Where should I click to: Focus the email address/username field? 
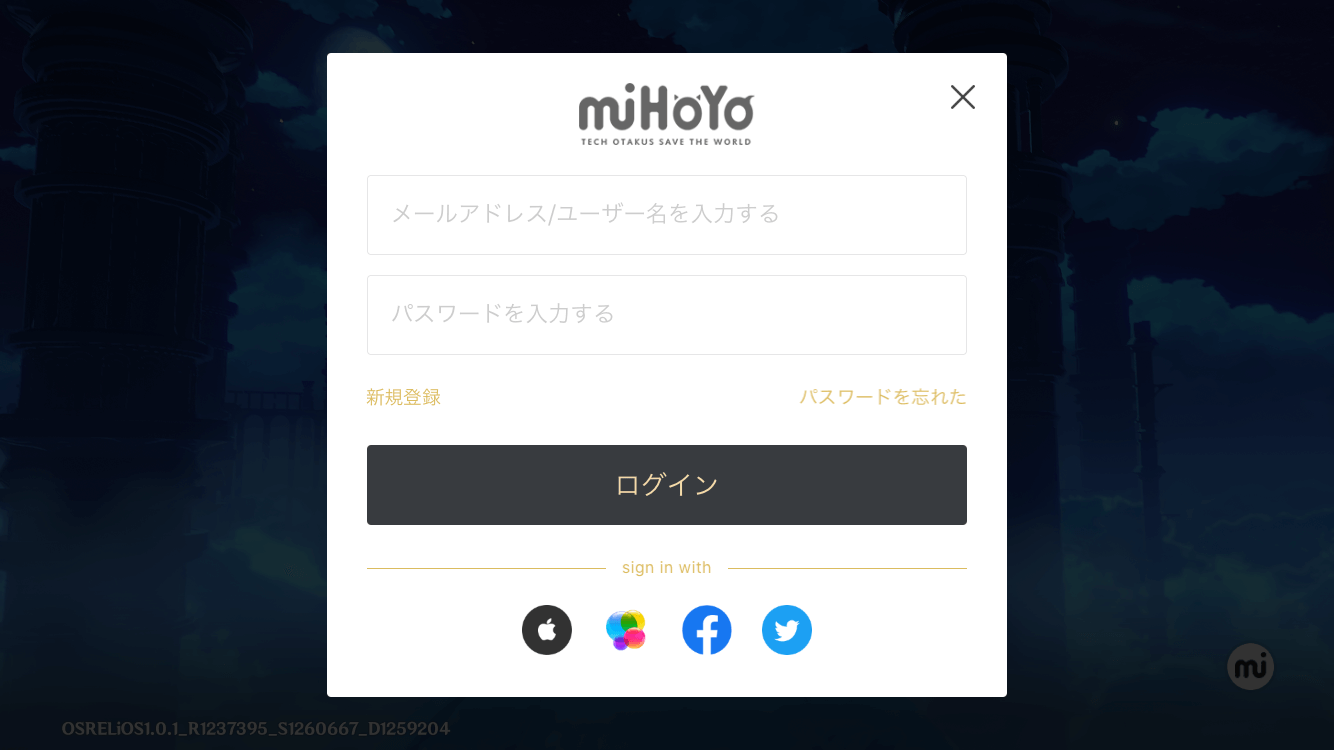pos(666,215)
